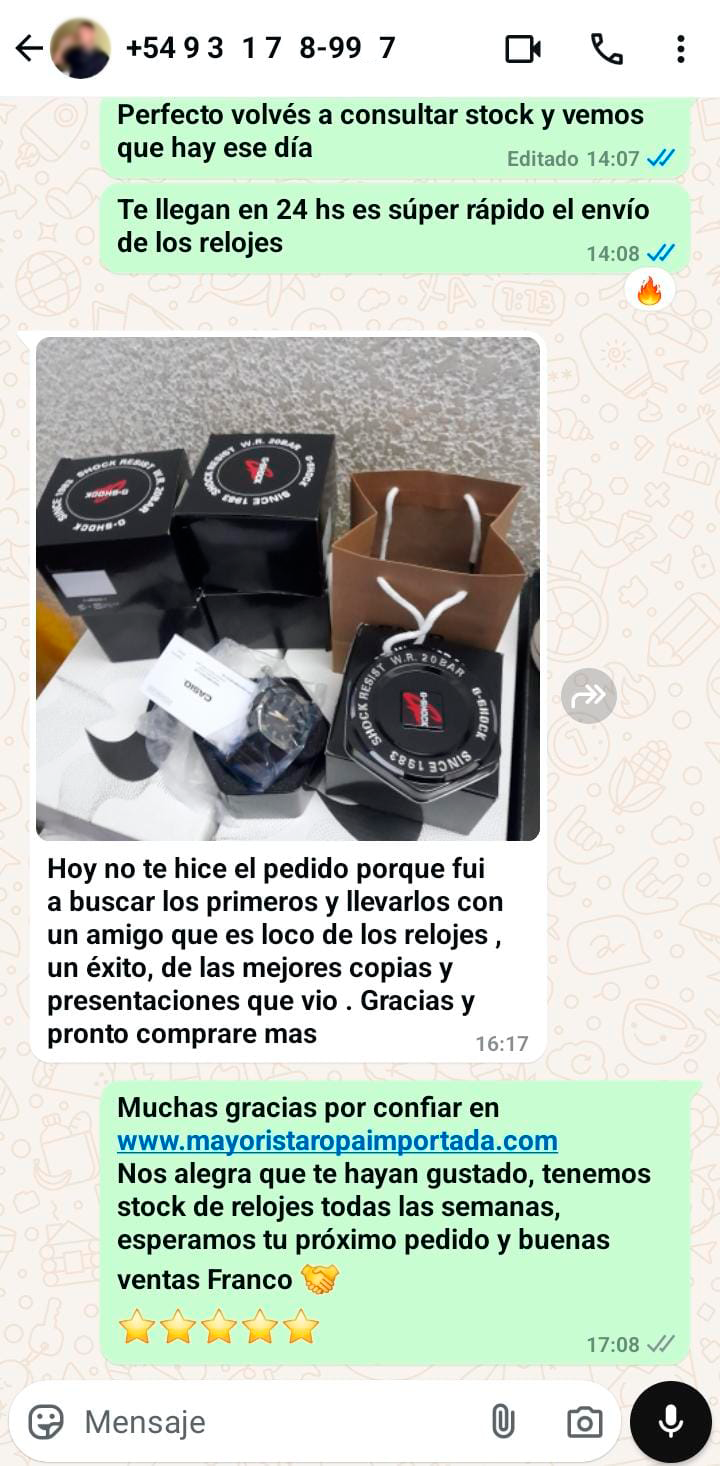Open the emoji and sticker picker
Image resolution: width=720 pixels, height=1466 pixels.
[x=46, y=1421]
